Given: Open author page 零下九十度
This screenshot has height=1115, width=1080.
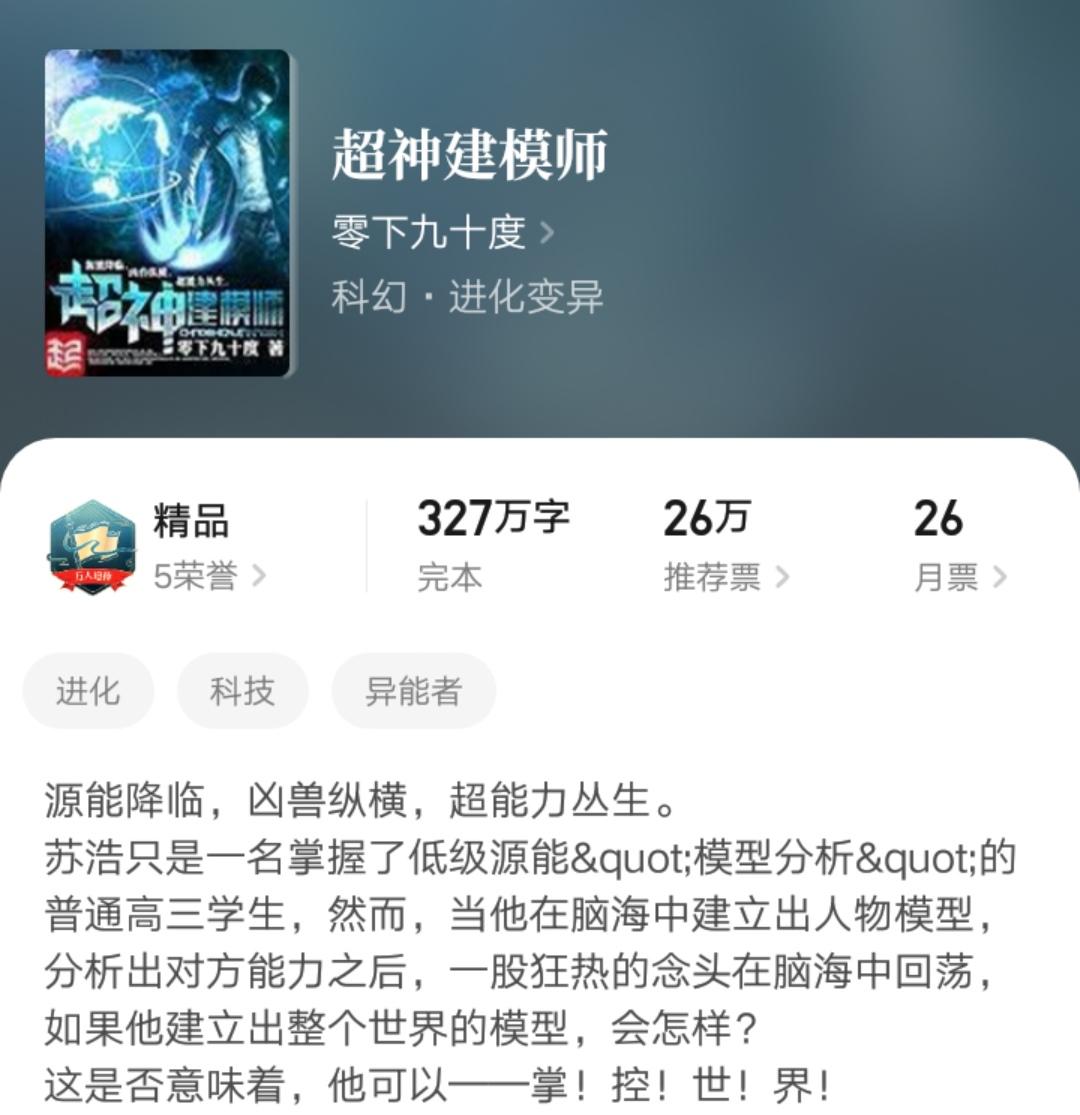Looking at the screenshot, I should (442, 233).
